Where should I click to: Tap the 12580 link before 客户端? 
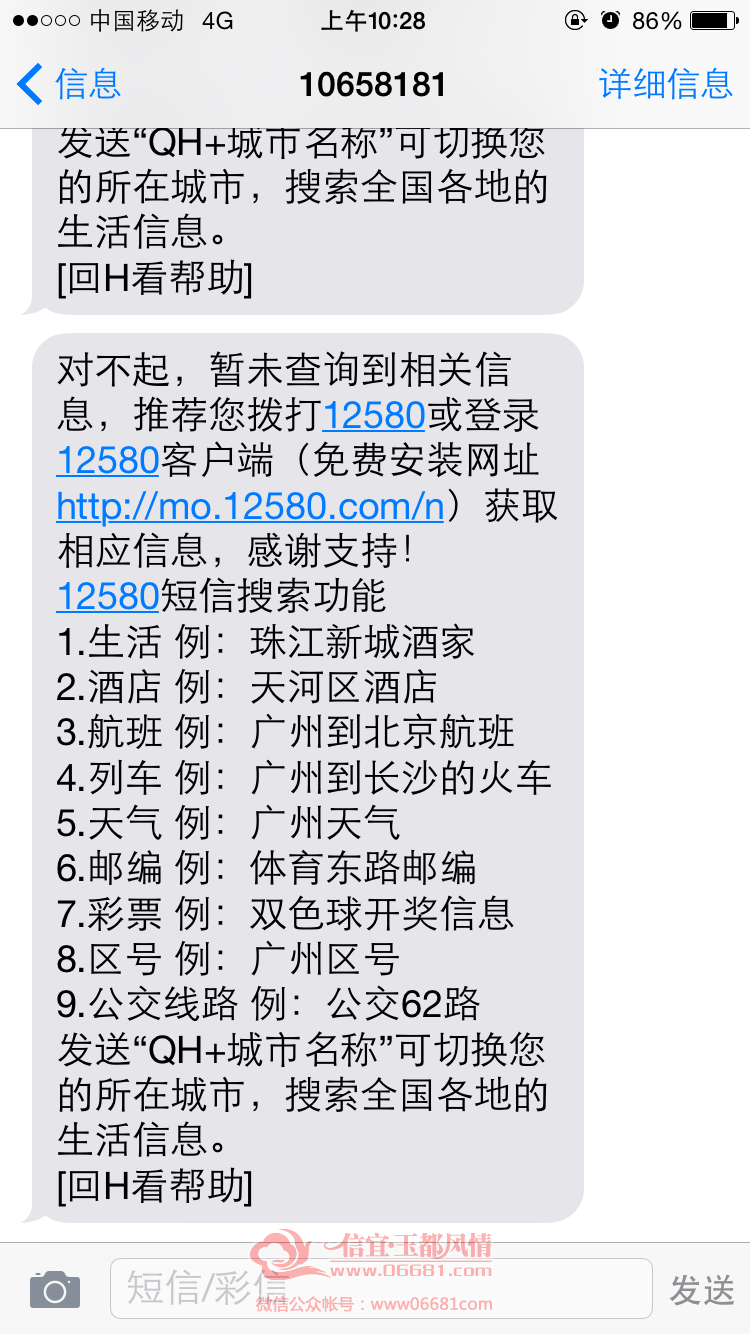click(108, 461)
